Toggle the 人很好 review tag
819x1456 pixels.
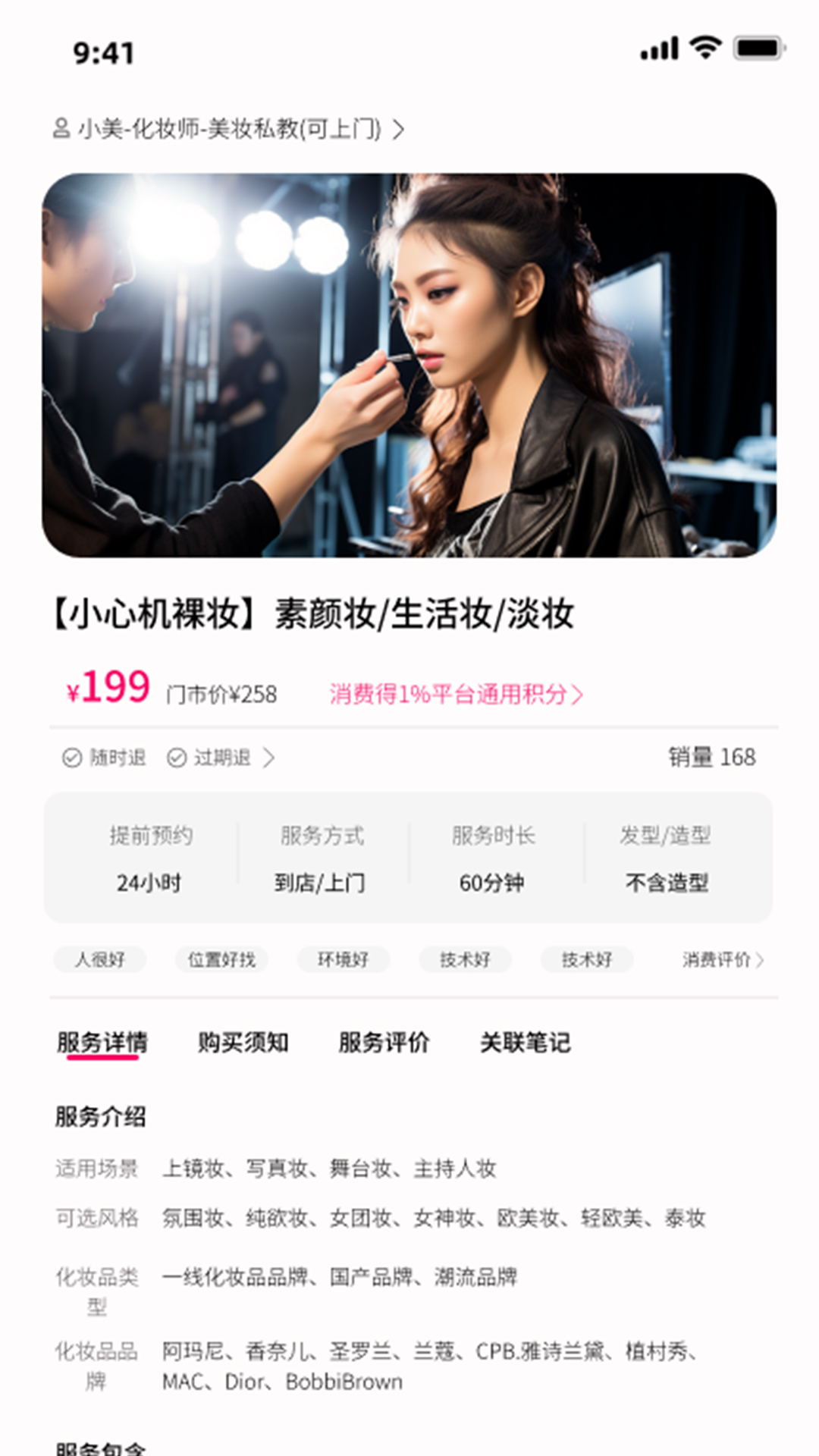100,959
